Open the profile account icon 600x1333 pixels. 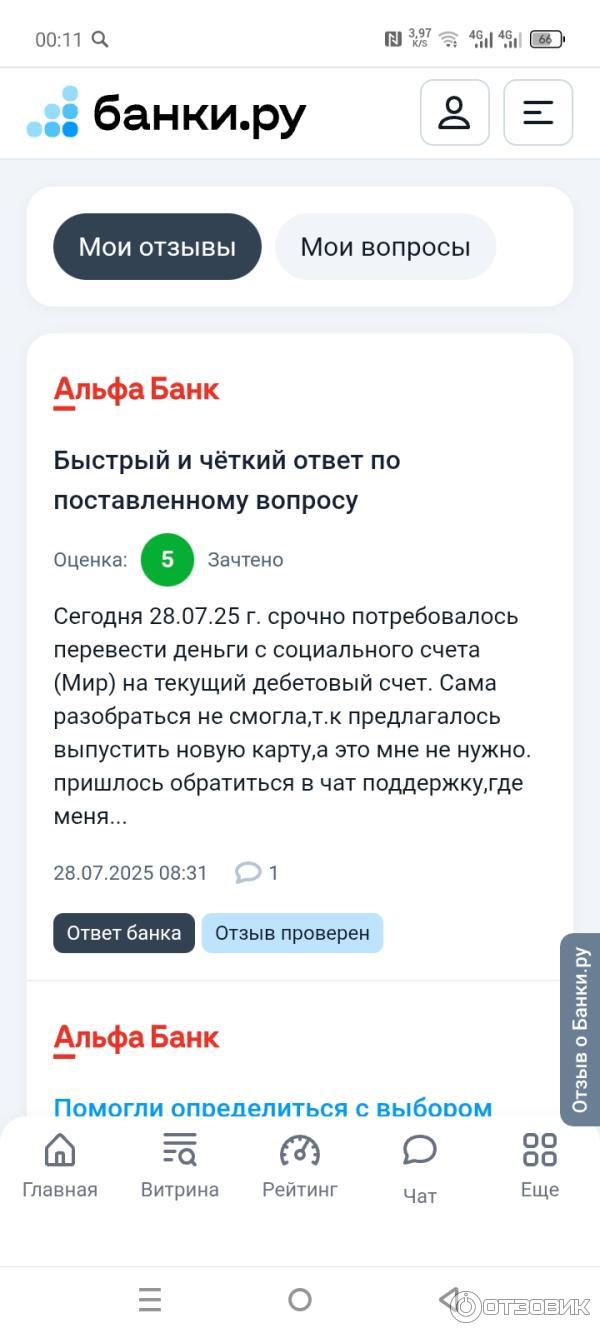pyautogui.click(x=454, y=113)
